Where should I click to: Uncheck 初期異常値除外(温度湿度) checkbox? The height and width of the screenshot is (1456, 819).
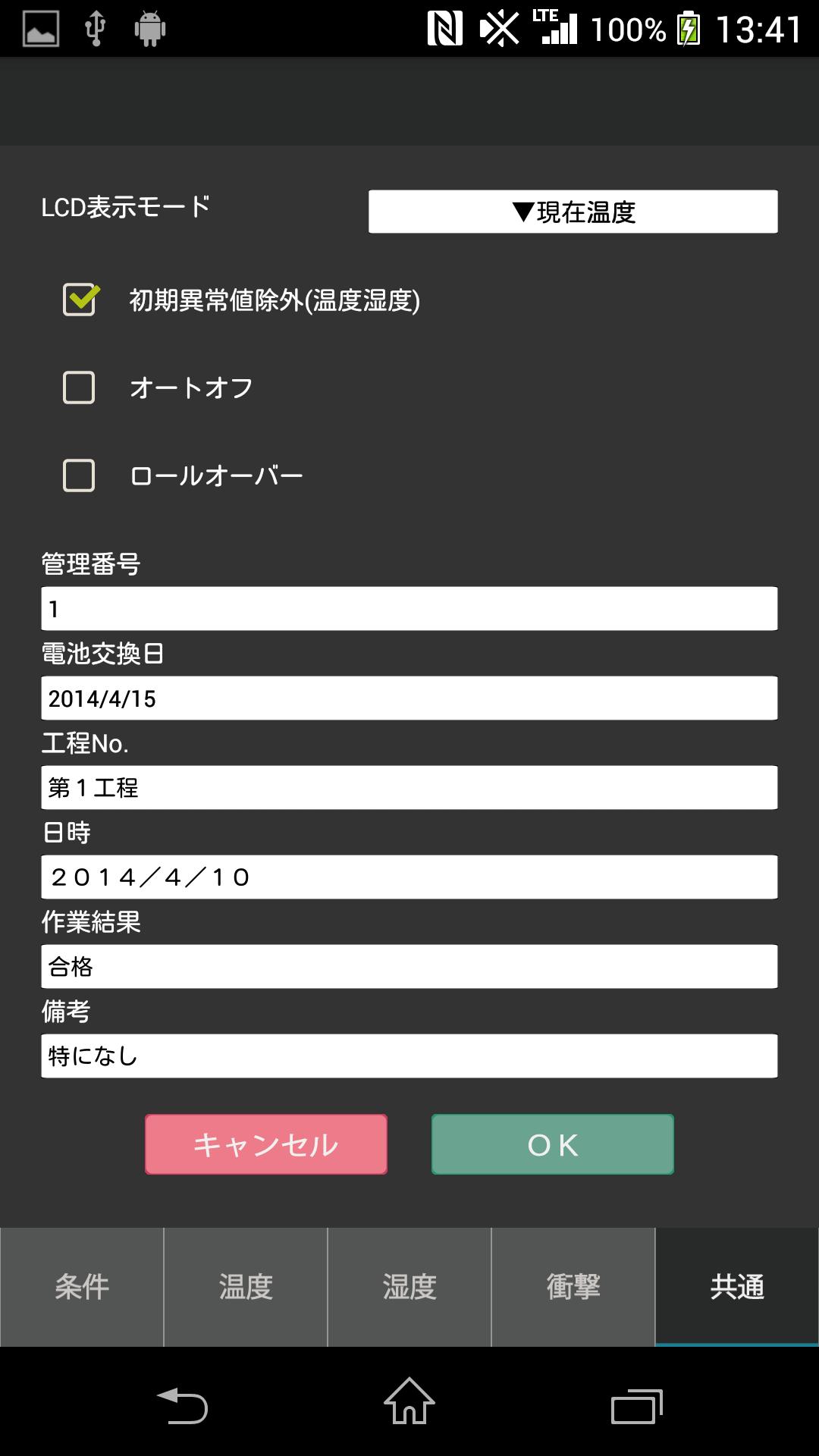coord(79,300)
